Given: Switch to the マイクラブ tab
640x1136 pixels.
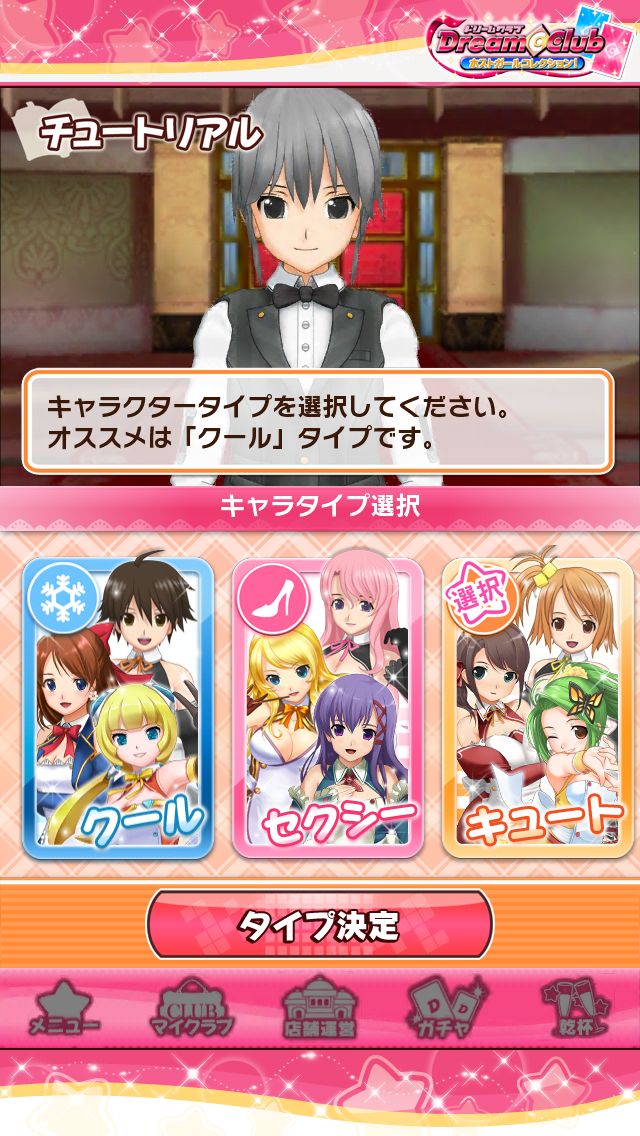Looking at the screenshot, I should tap(194, 1008).
